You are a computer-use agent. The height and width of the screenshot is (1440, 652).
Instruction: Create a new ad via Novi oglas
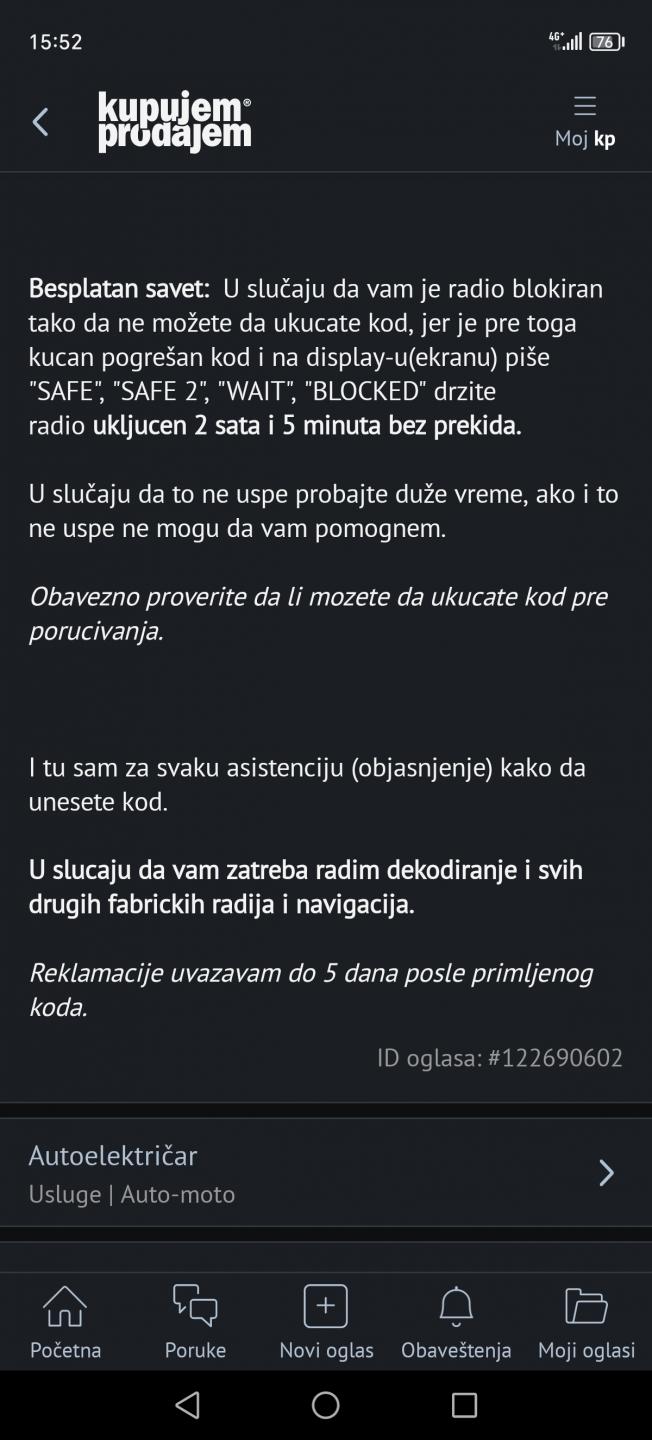coord(326,1321)
